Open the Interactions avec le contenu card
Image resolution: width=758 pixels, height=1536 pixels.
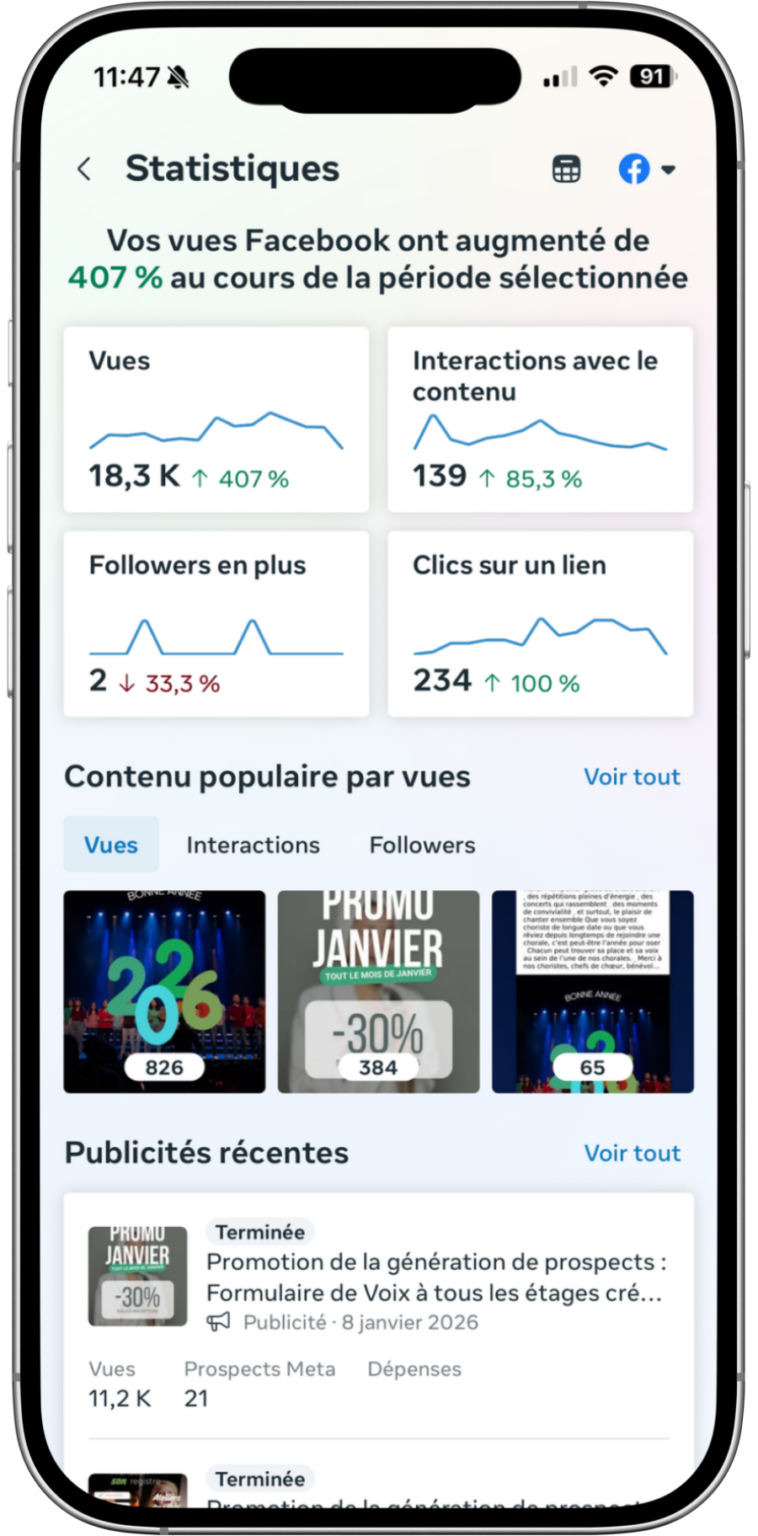tap(540, 420)
